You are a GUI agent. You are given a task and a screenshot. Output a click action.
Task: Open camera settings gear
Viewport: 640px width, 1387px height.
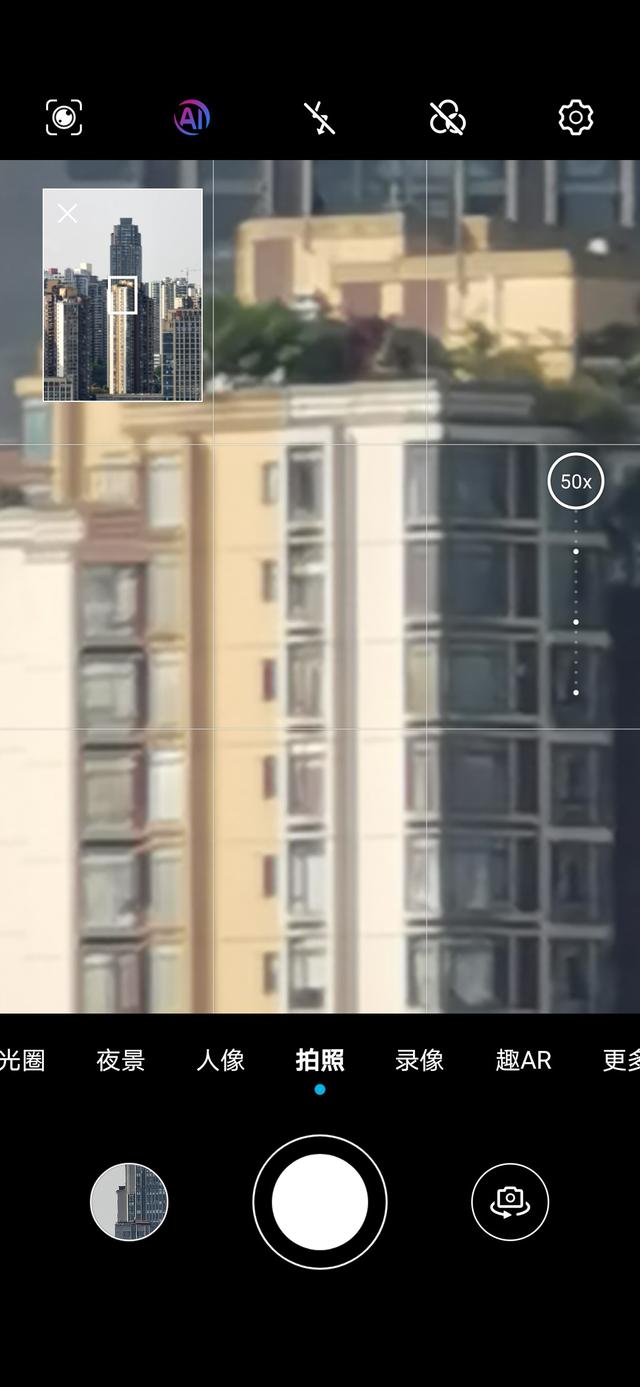[576, 118]
